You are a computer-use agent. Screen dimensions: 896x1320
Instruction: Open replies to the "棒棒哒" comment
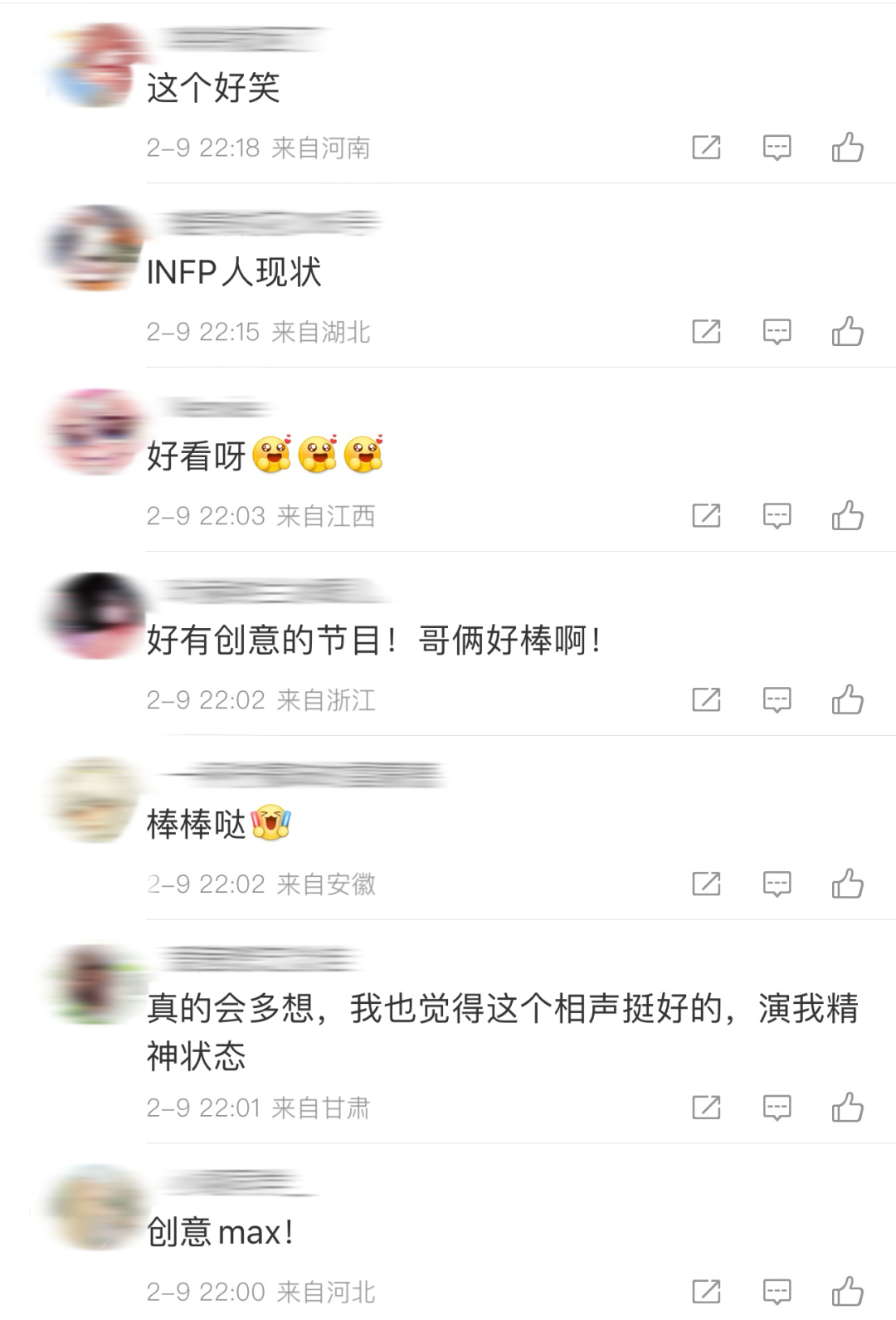(x=776, y=884)
